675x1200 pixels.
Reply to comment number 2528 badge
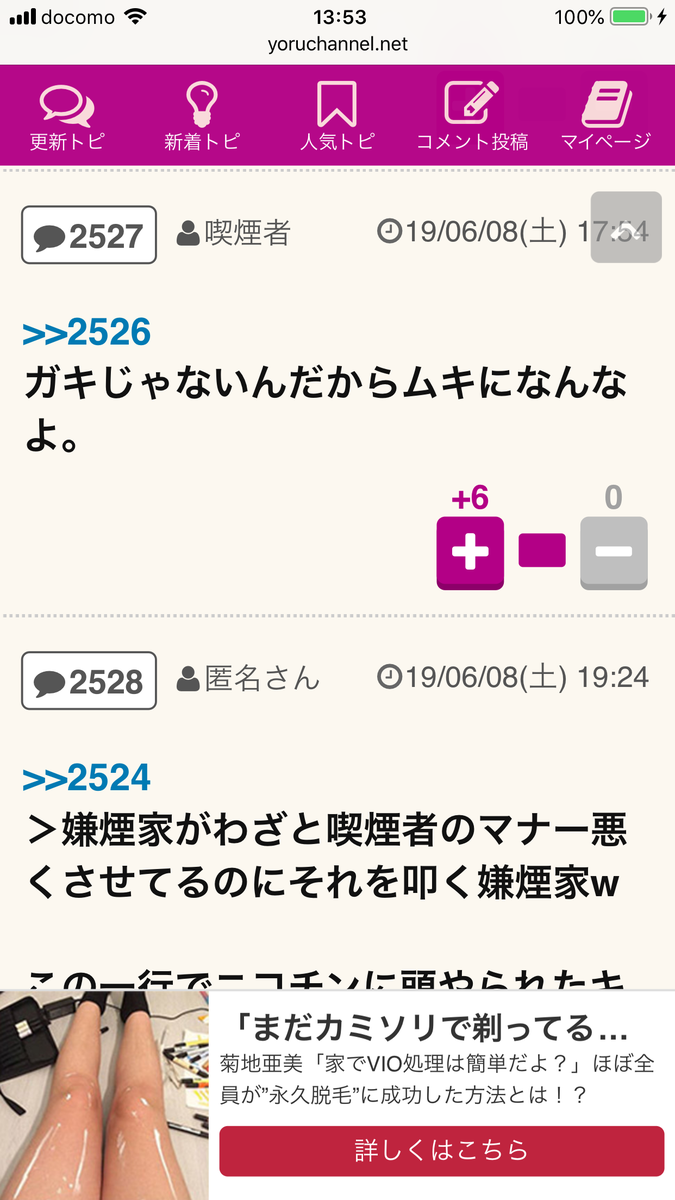[89, 681]
